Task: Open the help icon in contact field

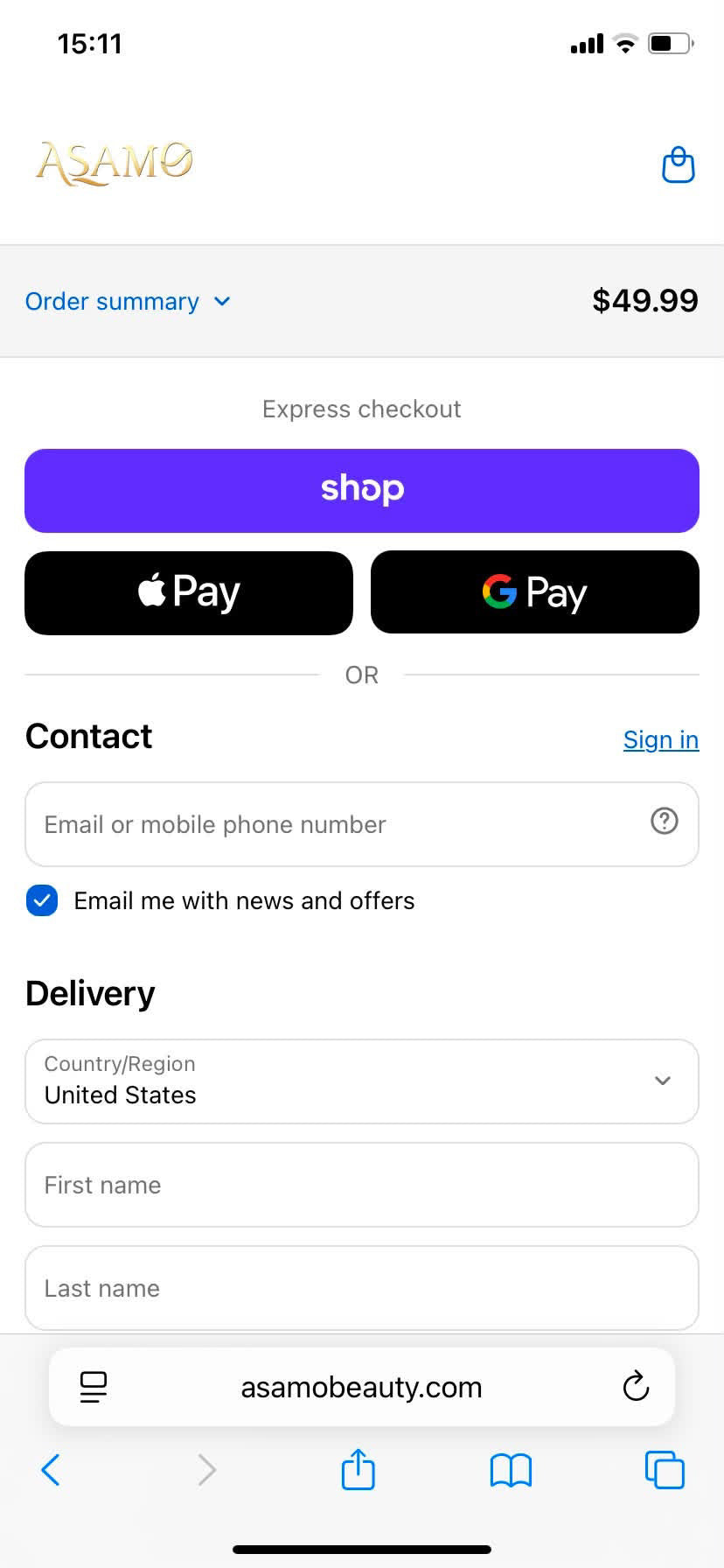Action: 665,821
